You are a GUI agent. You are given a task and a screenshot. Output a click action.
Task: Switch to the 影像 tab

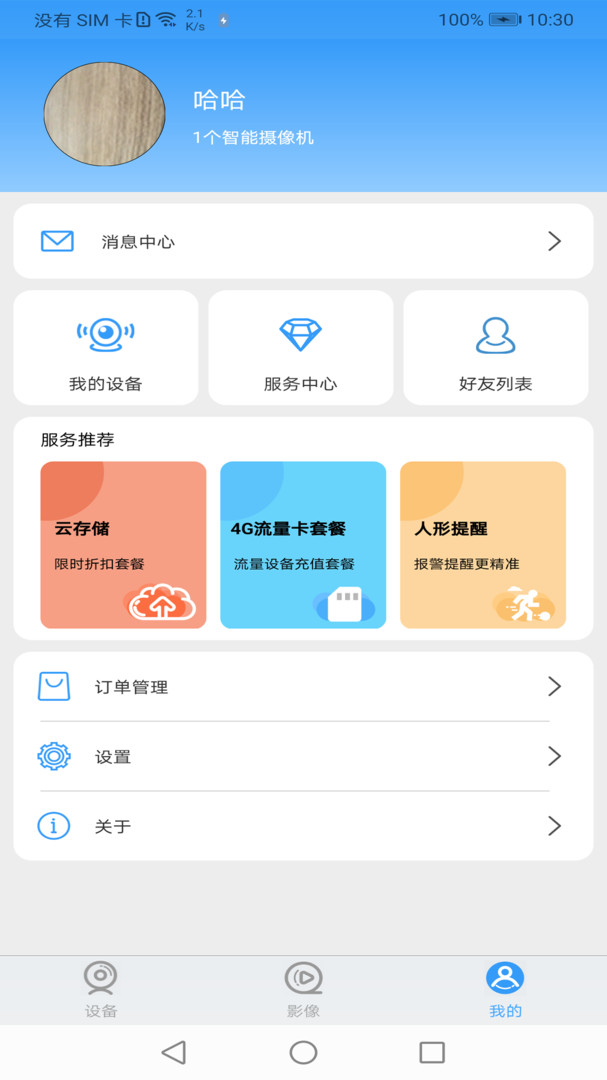click(x=303, y=990)
